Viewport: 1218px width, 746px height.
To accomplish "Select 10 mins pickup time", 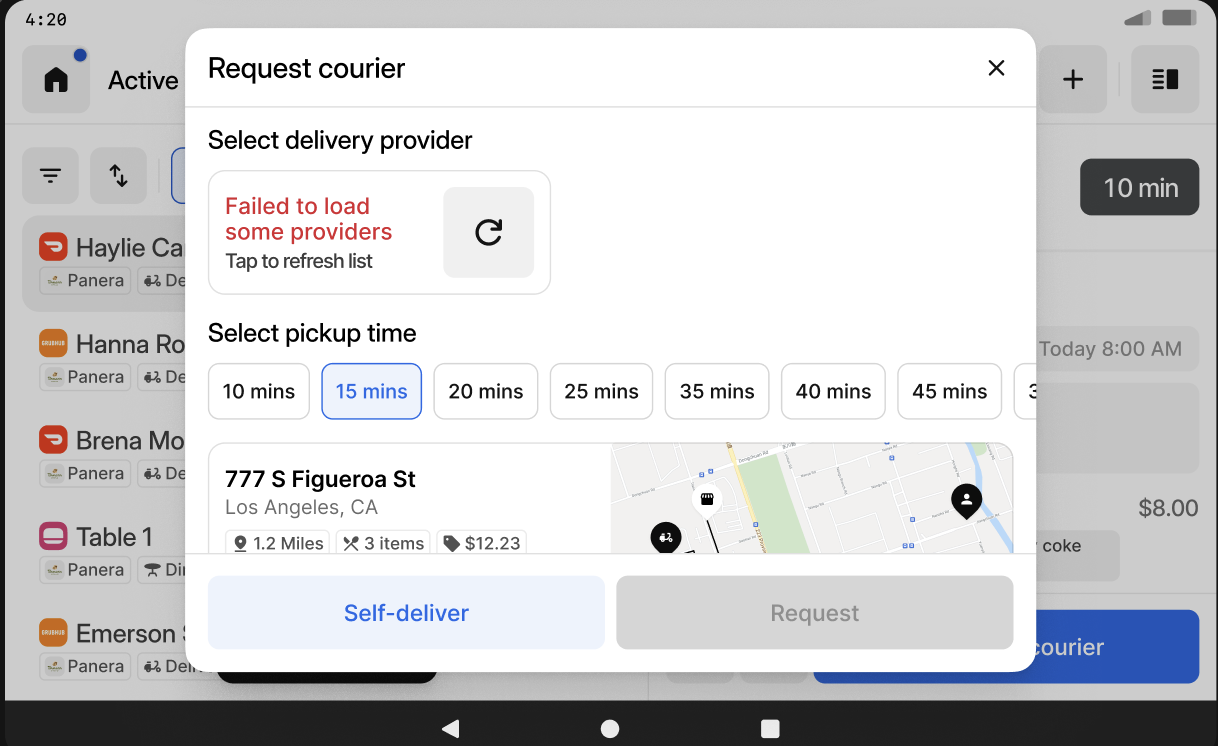I will point(259,391).
